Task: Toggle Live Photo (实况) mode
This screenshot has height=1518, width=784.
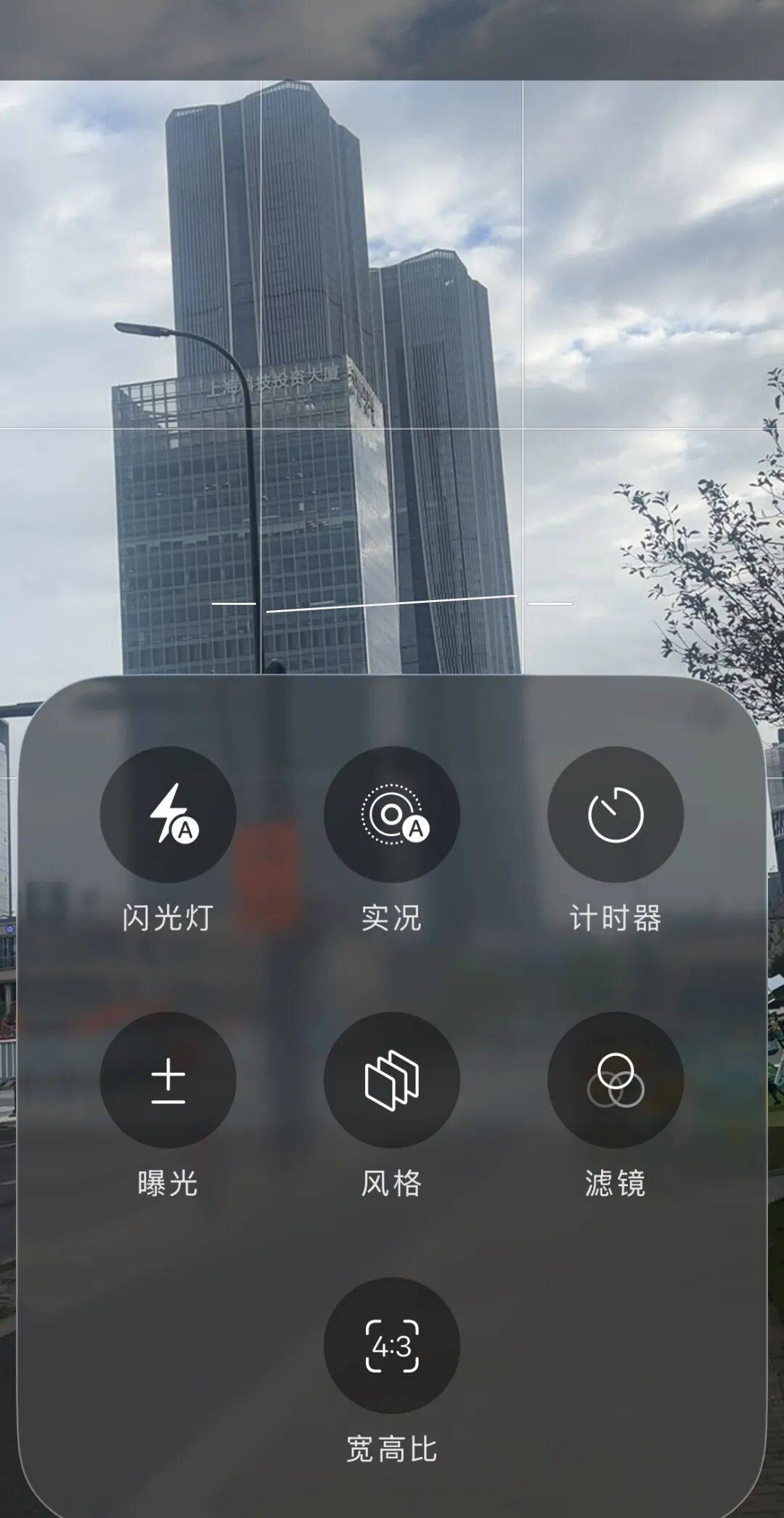Action: (x=392, y=814)
